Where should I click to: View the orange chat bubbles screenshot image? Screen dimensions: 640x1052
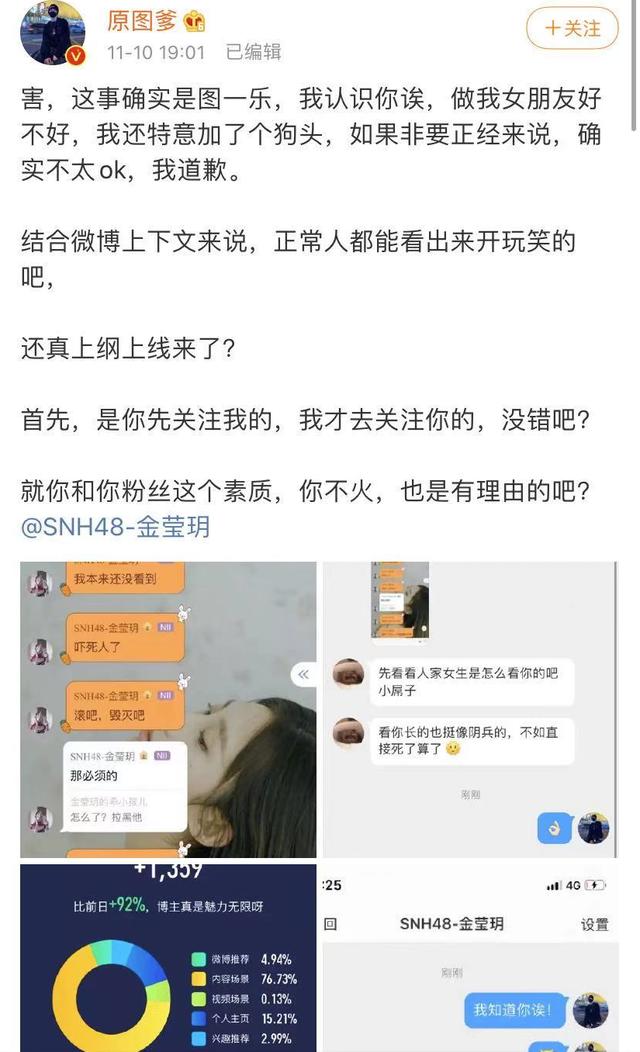point(168,709)
